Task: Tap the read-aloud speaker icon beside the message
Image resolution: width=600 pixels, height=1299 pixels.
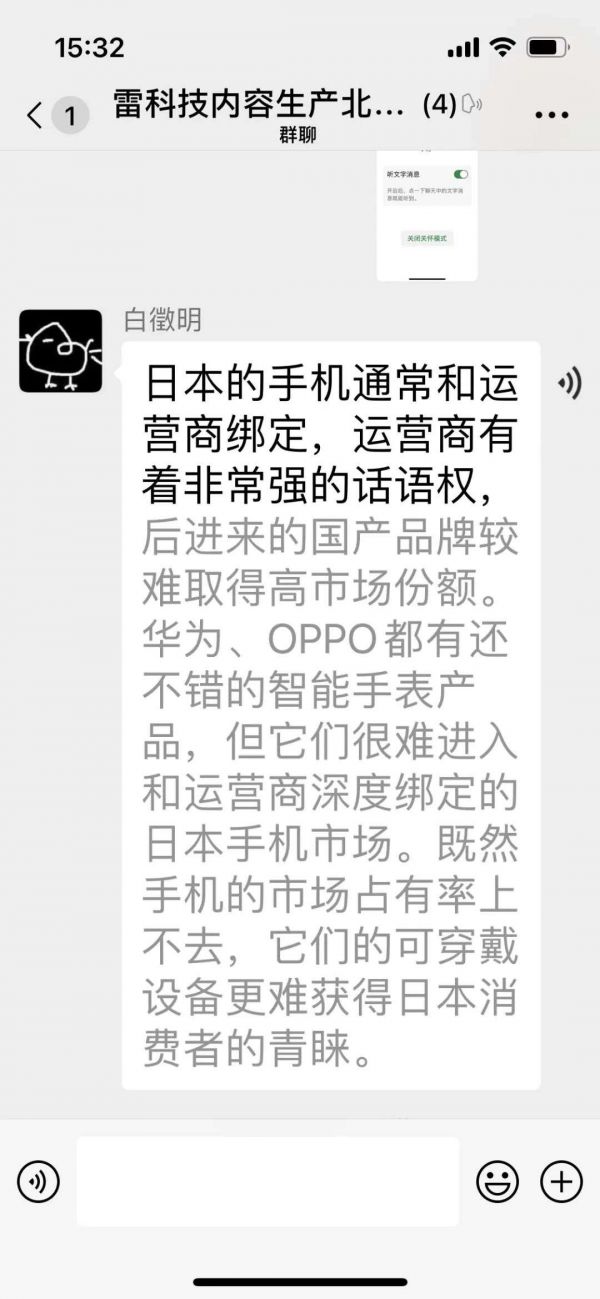Action: click(x=570, y=383)
